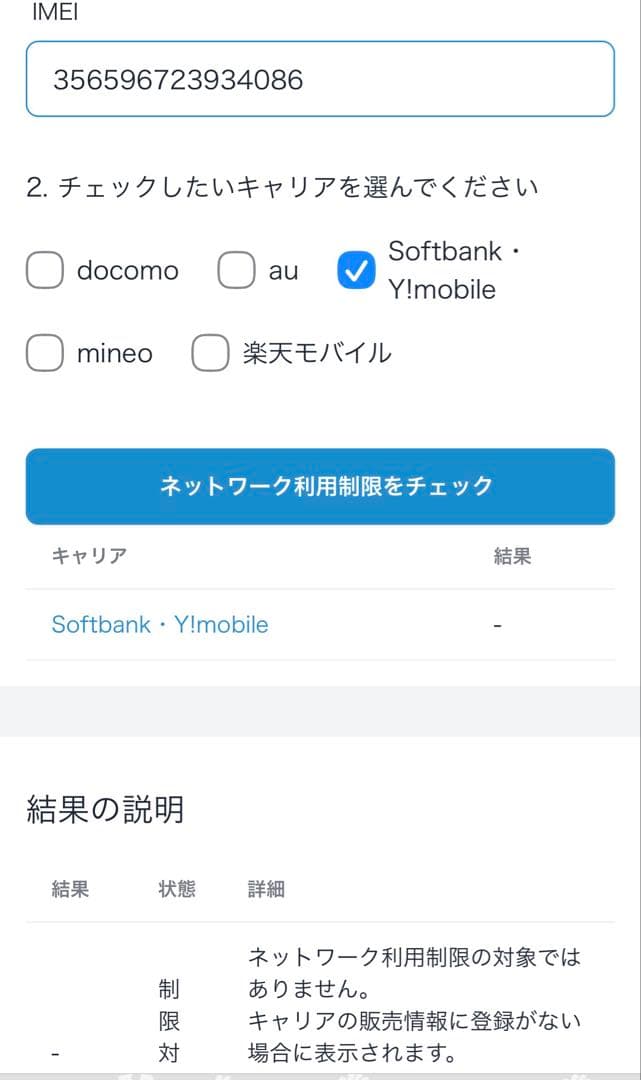Screen dimensions: 641x1080
Task: Uncheck the Softbank・Y!mobile checkbox
Action: 356,270
